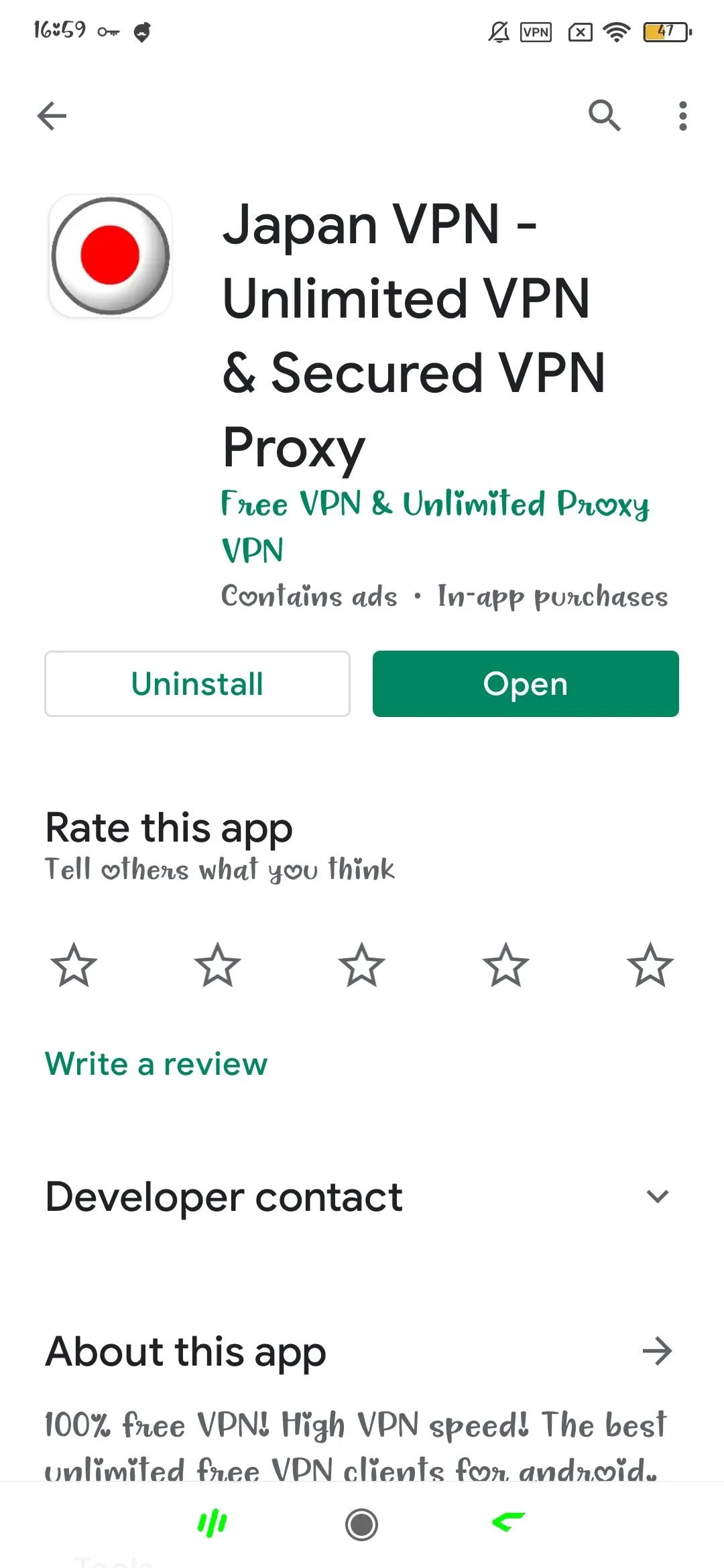Write a review for this app
The height and width of the screenshot is (1568, 724).
tap(156, 1063)
